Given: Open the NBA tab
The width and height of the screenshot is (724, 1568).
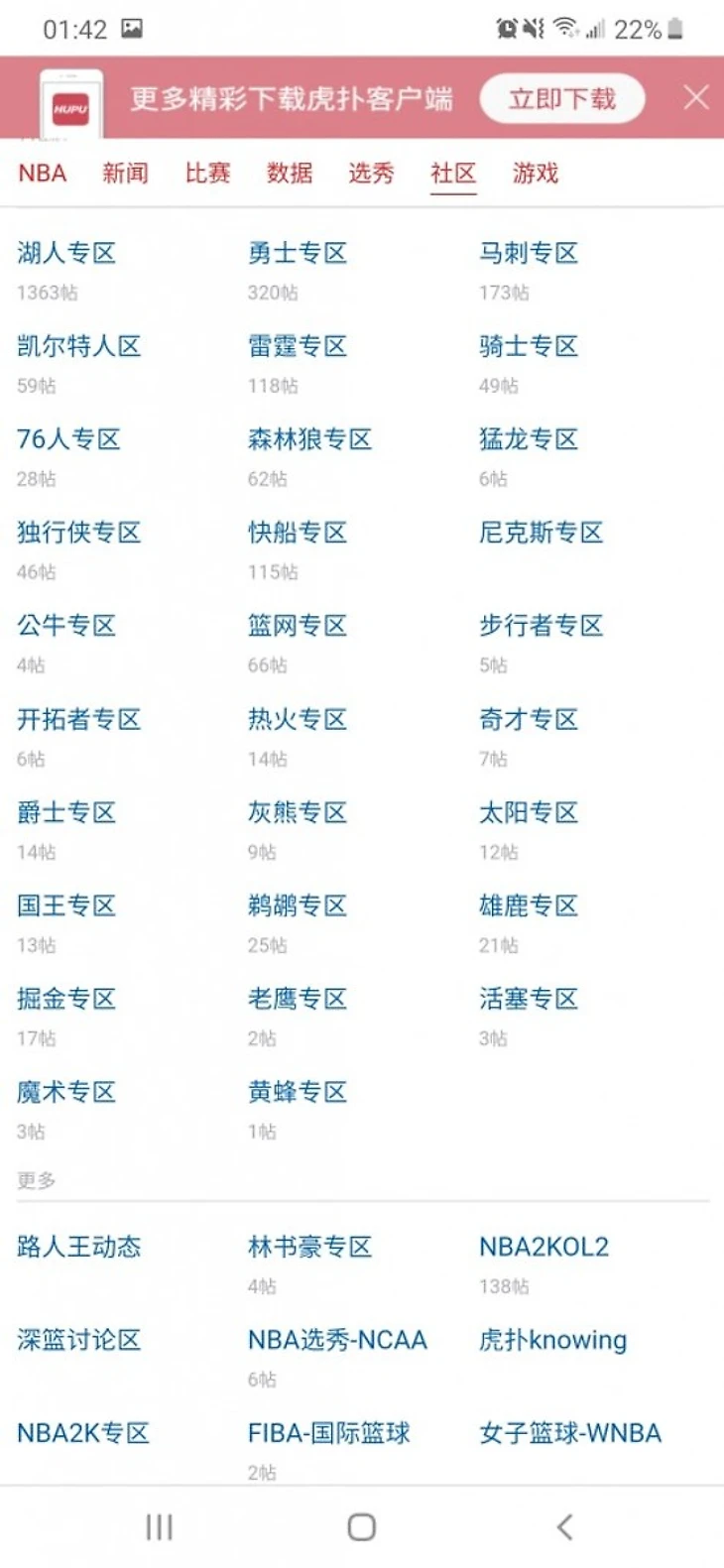Looking at the screenshot, I should coord(43,174).
